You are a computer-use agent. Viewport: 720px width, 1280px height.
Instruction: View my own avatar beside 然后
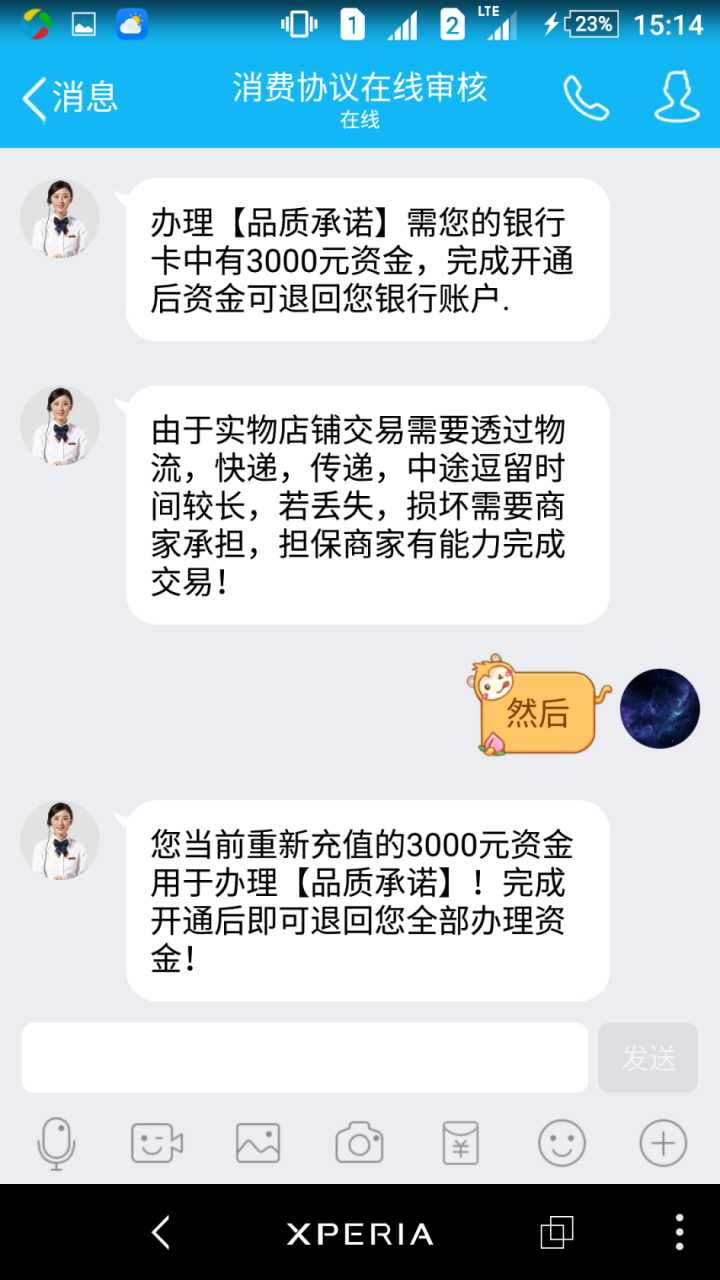point(660,709)
